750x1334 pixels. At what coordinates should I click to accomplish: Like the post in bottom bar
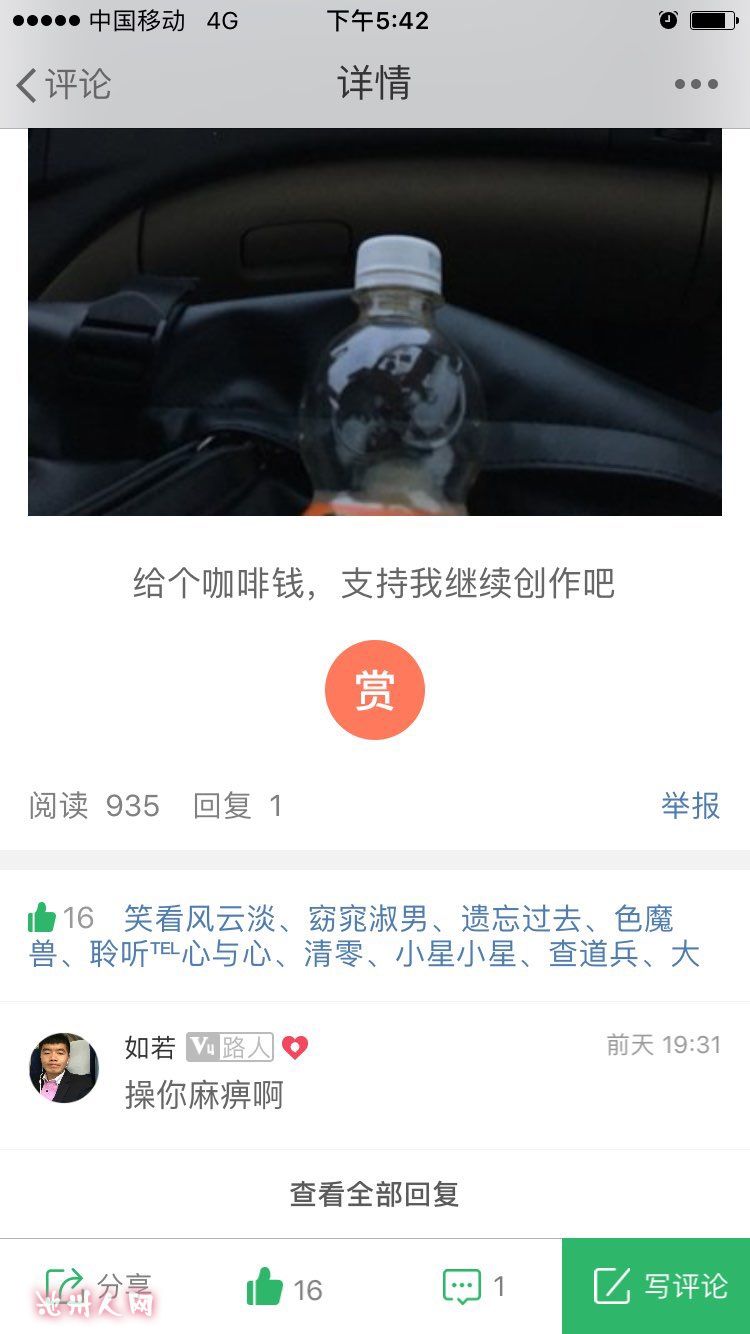click(284, 1288)
